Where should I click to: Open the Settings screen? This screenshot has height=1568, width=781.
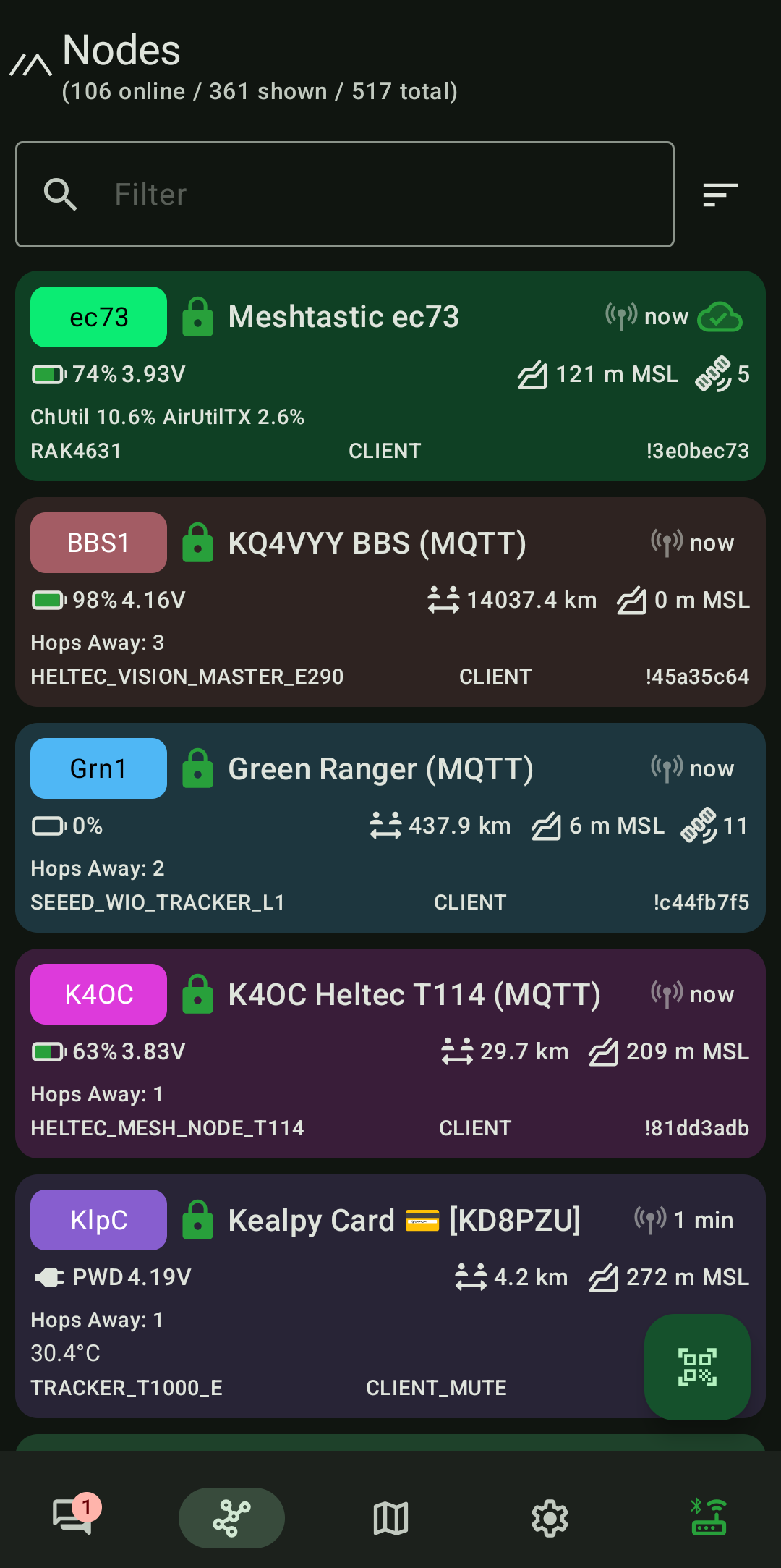550,1518
